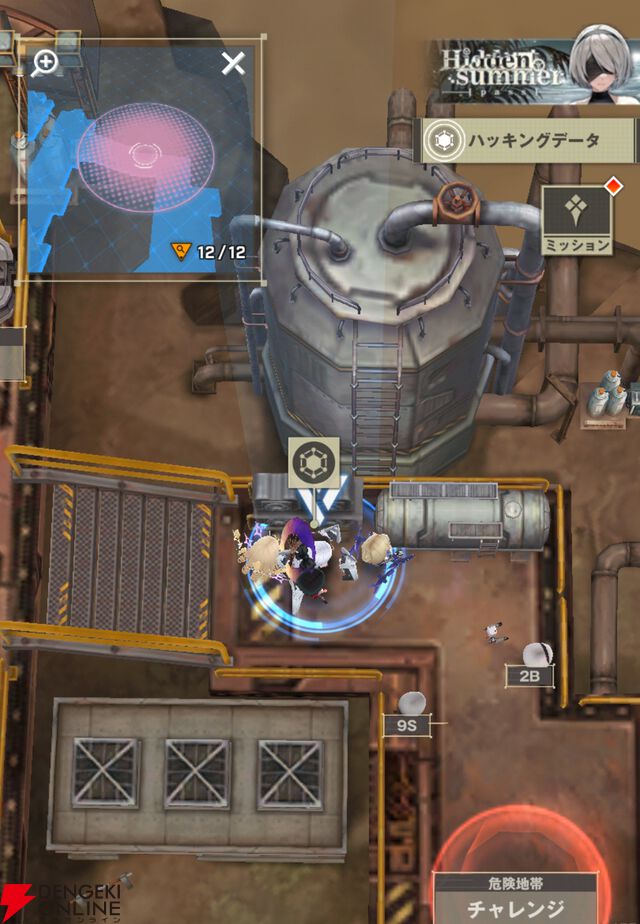Viewport: 640px width, 924px height.
Task: Zoom in on the minimap
Action: point(45,63)
